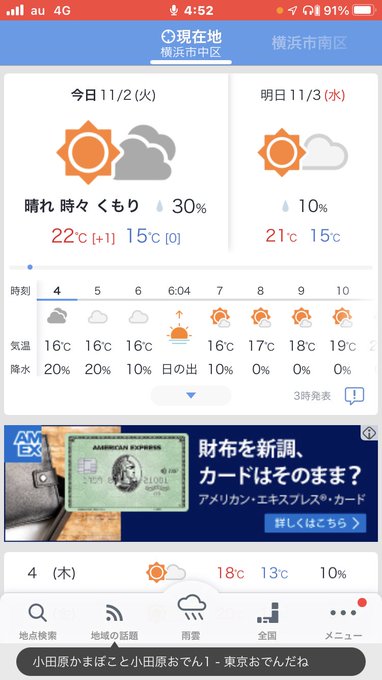382x680 pixels.
Task: Switch to 全国 nationwide view
Action: pyautogui.click(x=267, y=621)
